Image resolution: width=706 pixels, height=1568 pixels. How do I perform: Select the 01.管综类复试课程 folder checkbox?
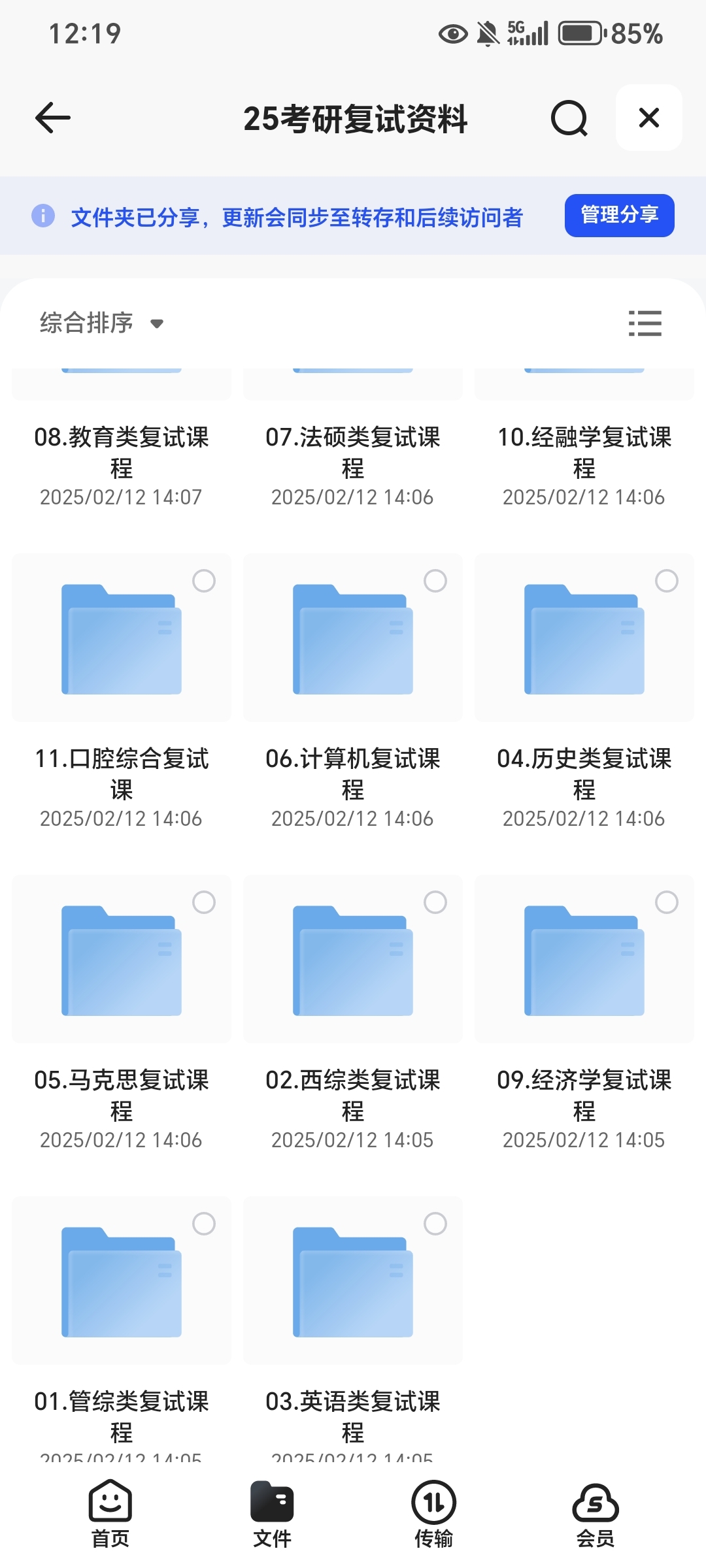click(x=204, y=1224)
